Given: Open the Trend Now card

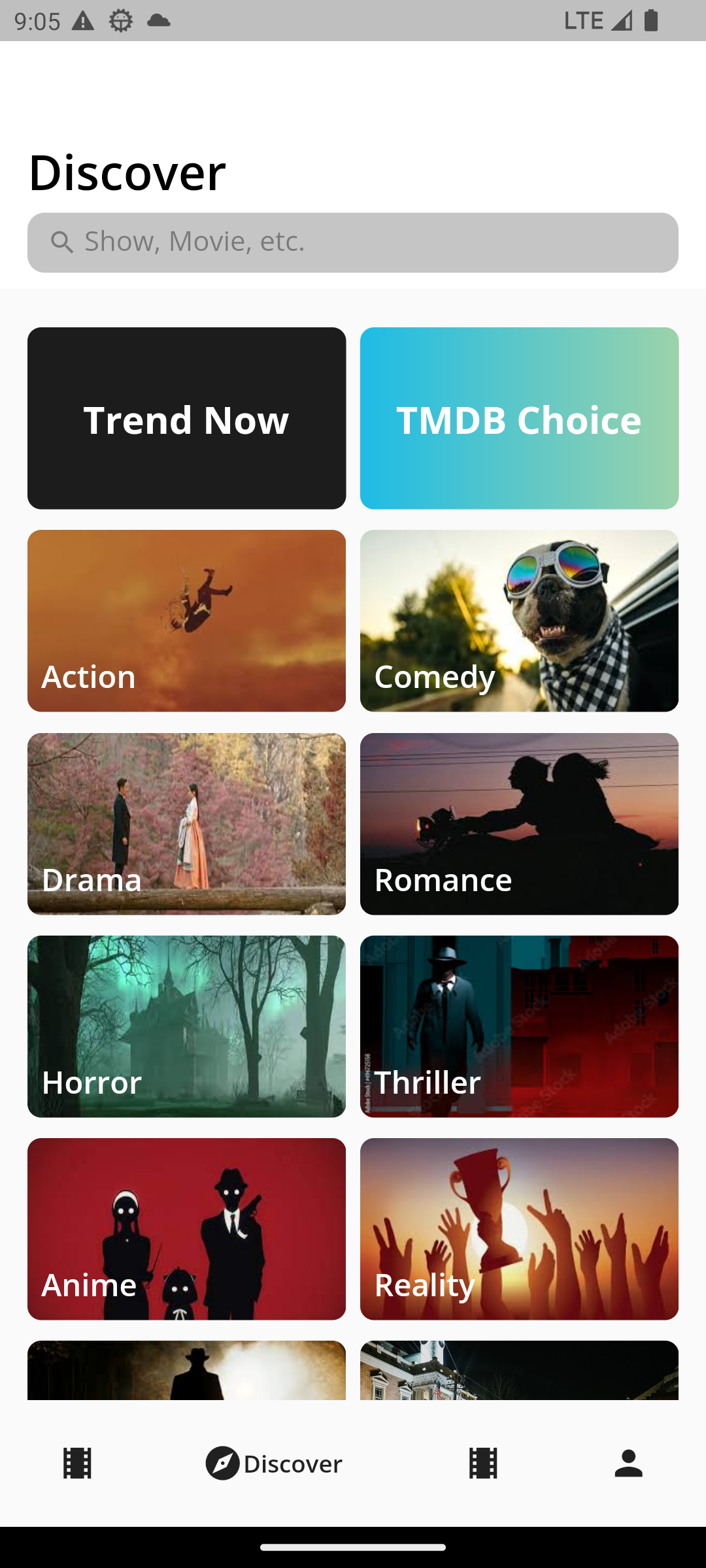Looking at the screenshot, I should [186, 418].
